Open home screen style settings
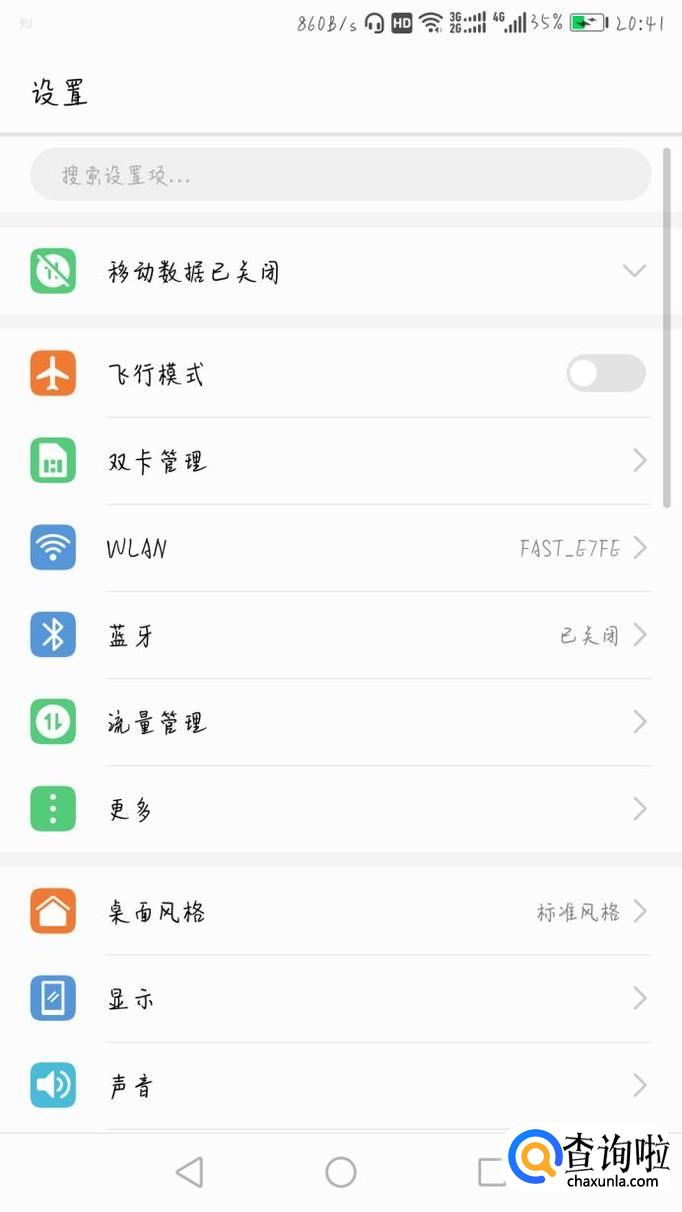This screenshot has height=1212, width=682. point(340,912)
